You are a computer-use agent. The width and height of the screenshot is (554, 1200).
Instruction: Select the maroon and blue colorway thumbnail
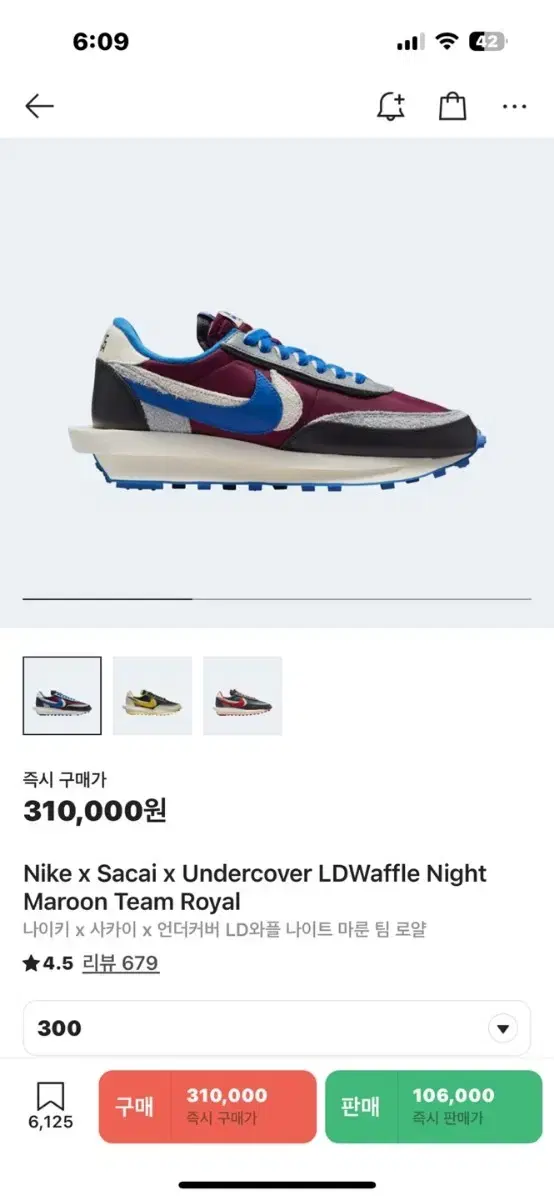(x=62, y=696)
